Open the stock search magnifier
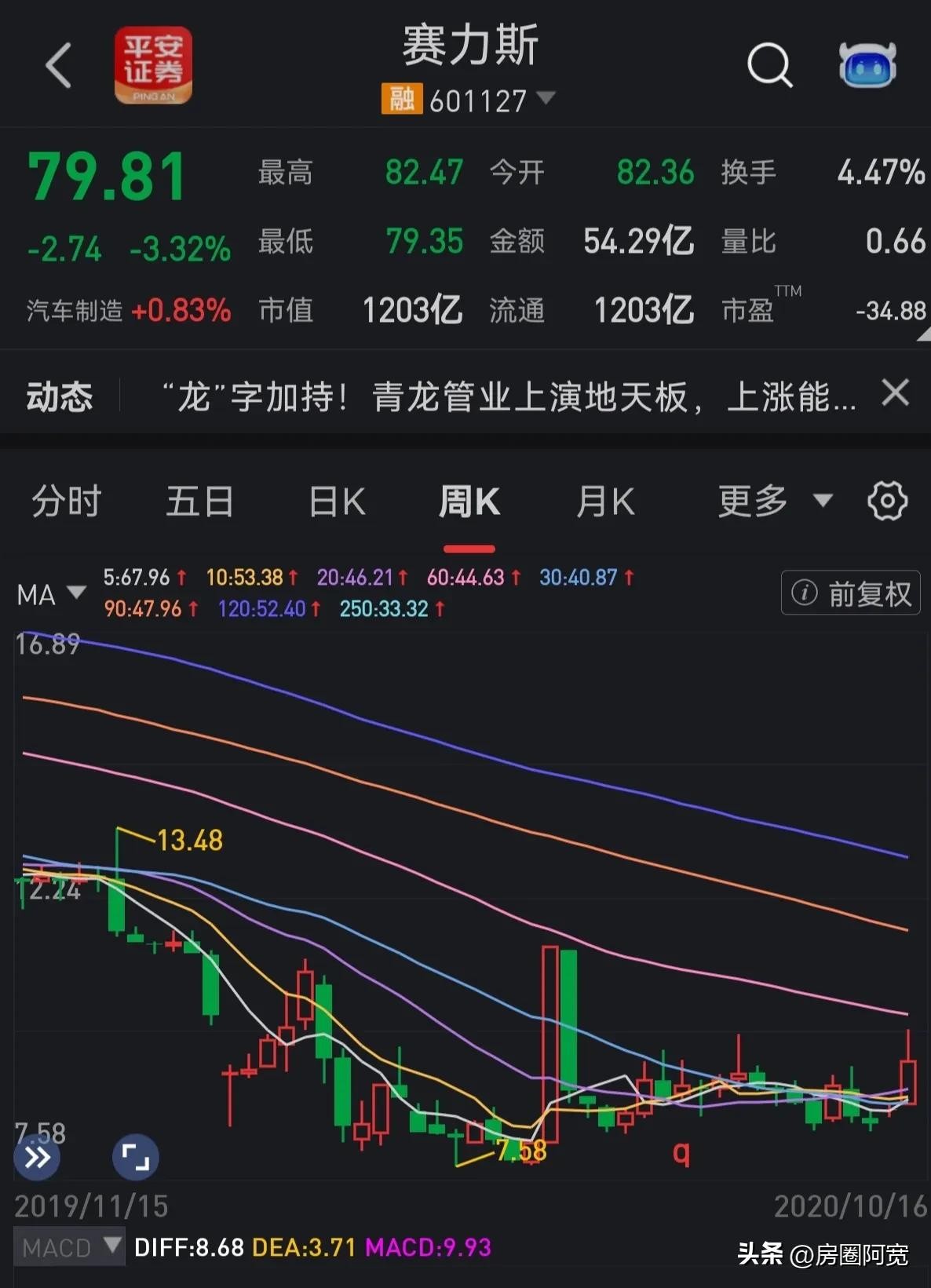 pos(769,65)
